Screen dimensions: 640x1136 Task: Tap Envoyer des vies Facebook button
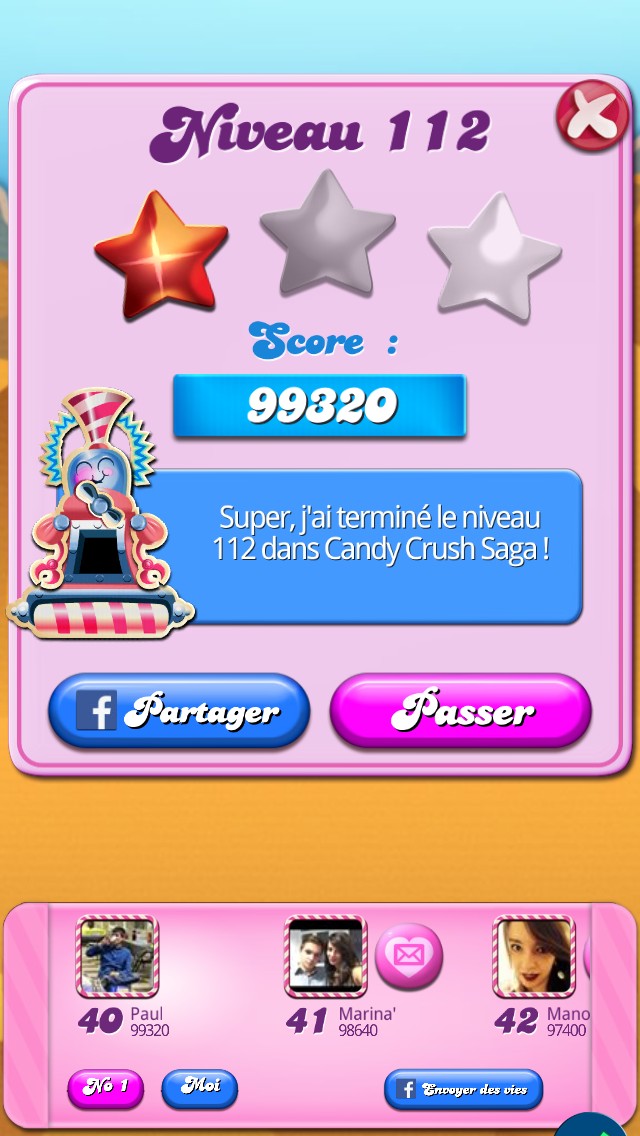(x=463, y=1089)
